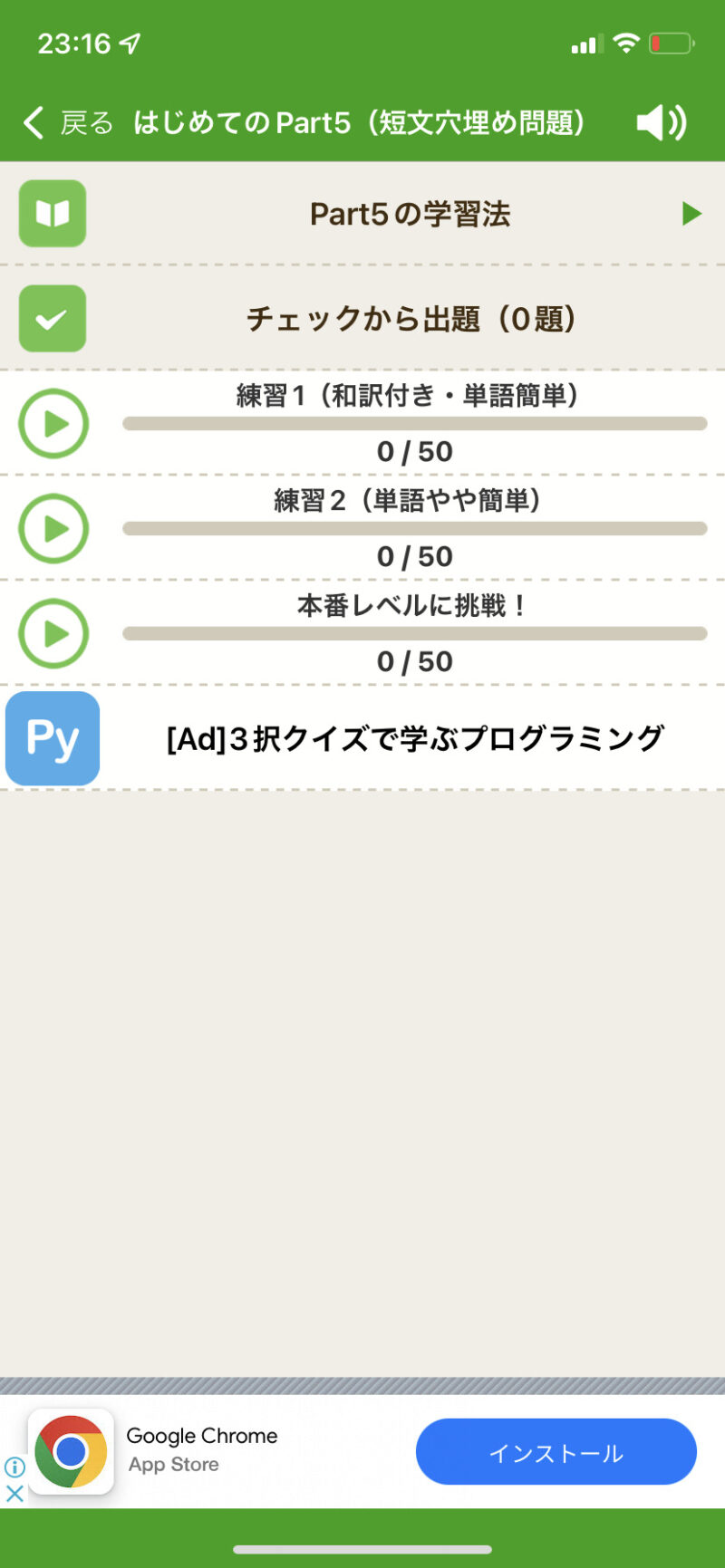Open Part5の学習法 study guide

[x=410, y=214]
